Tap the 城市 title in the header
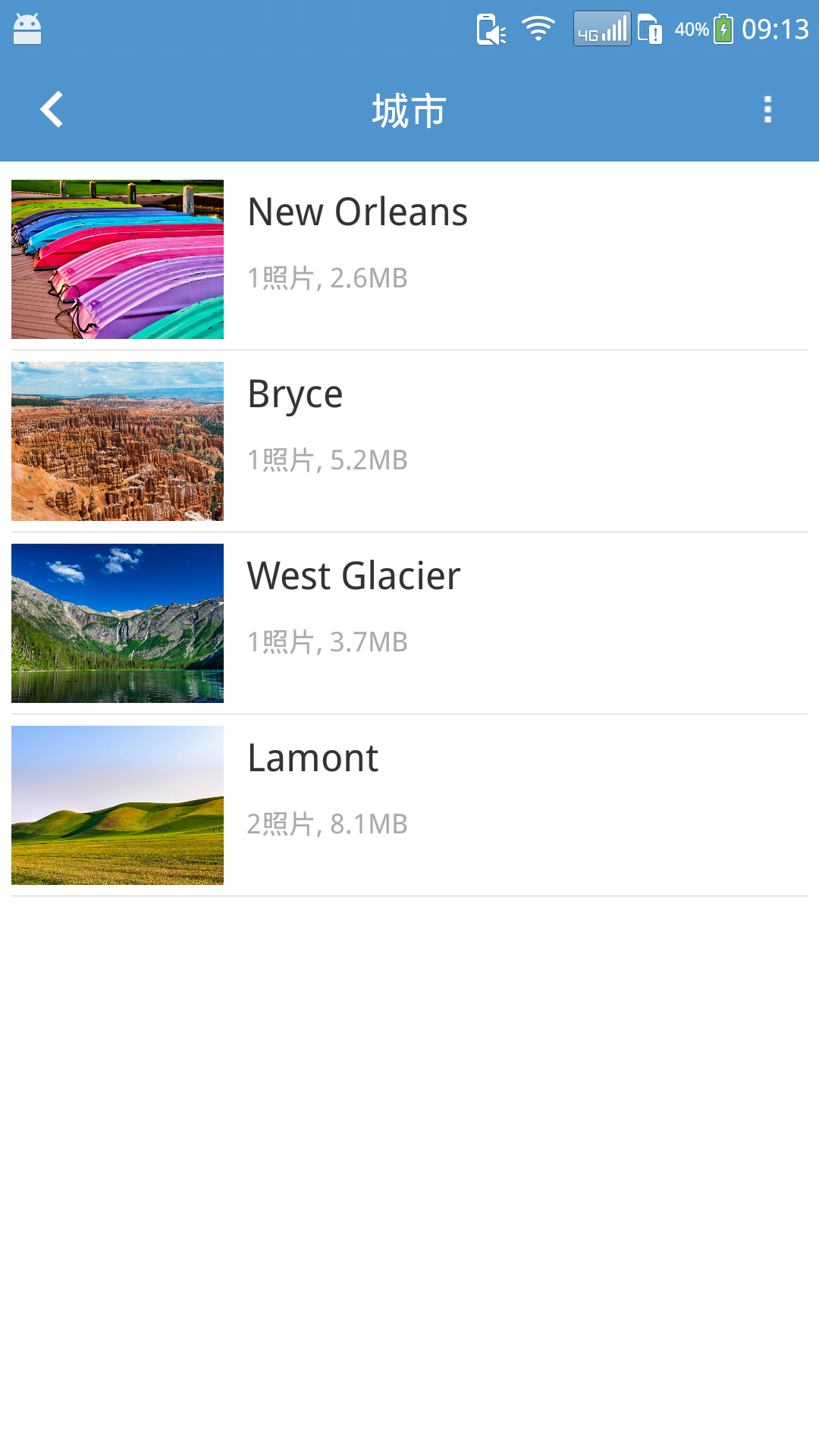The image size is (819, 1456). (409, 109)
